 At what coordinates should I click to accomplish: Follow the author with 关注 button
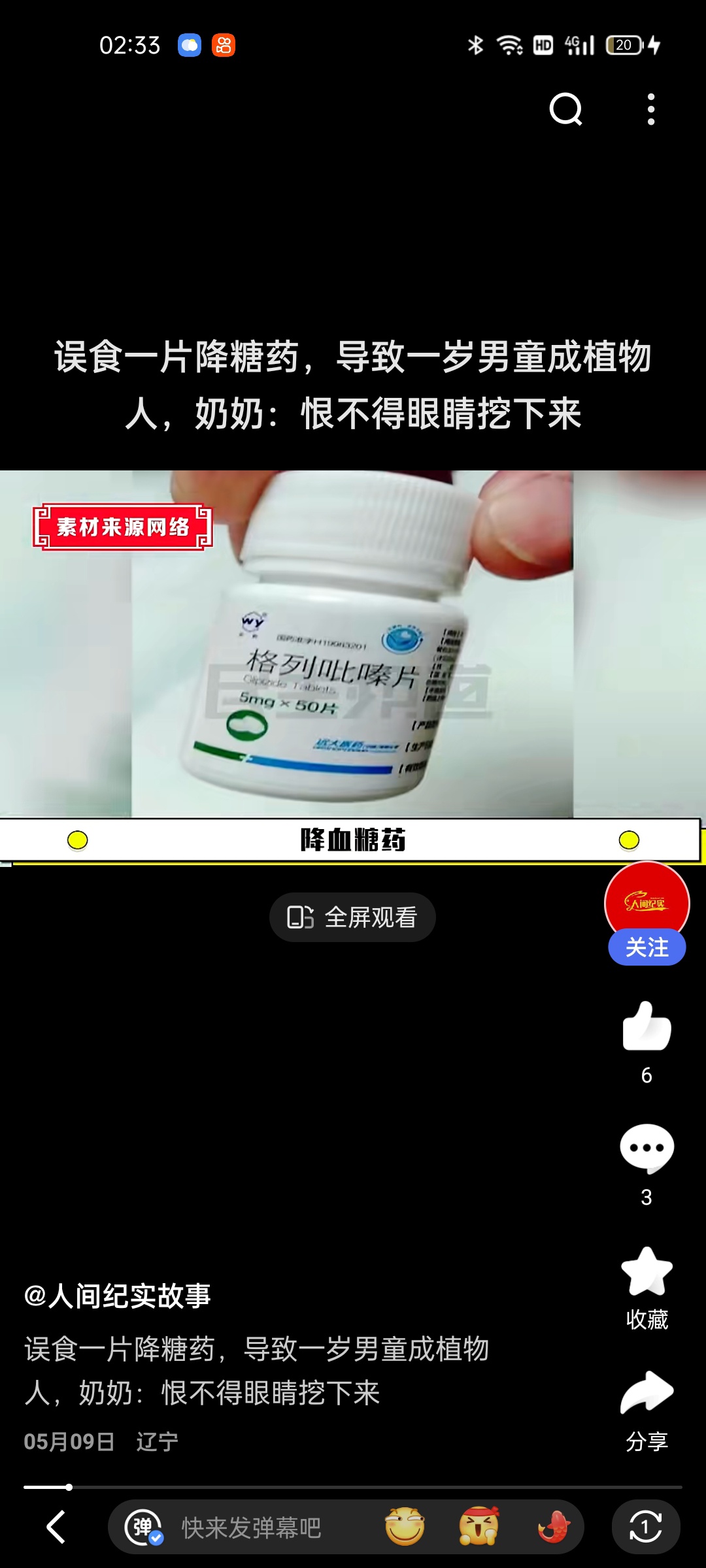[647, 947]
